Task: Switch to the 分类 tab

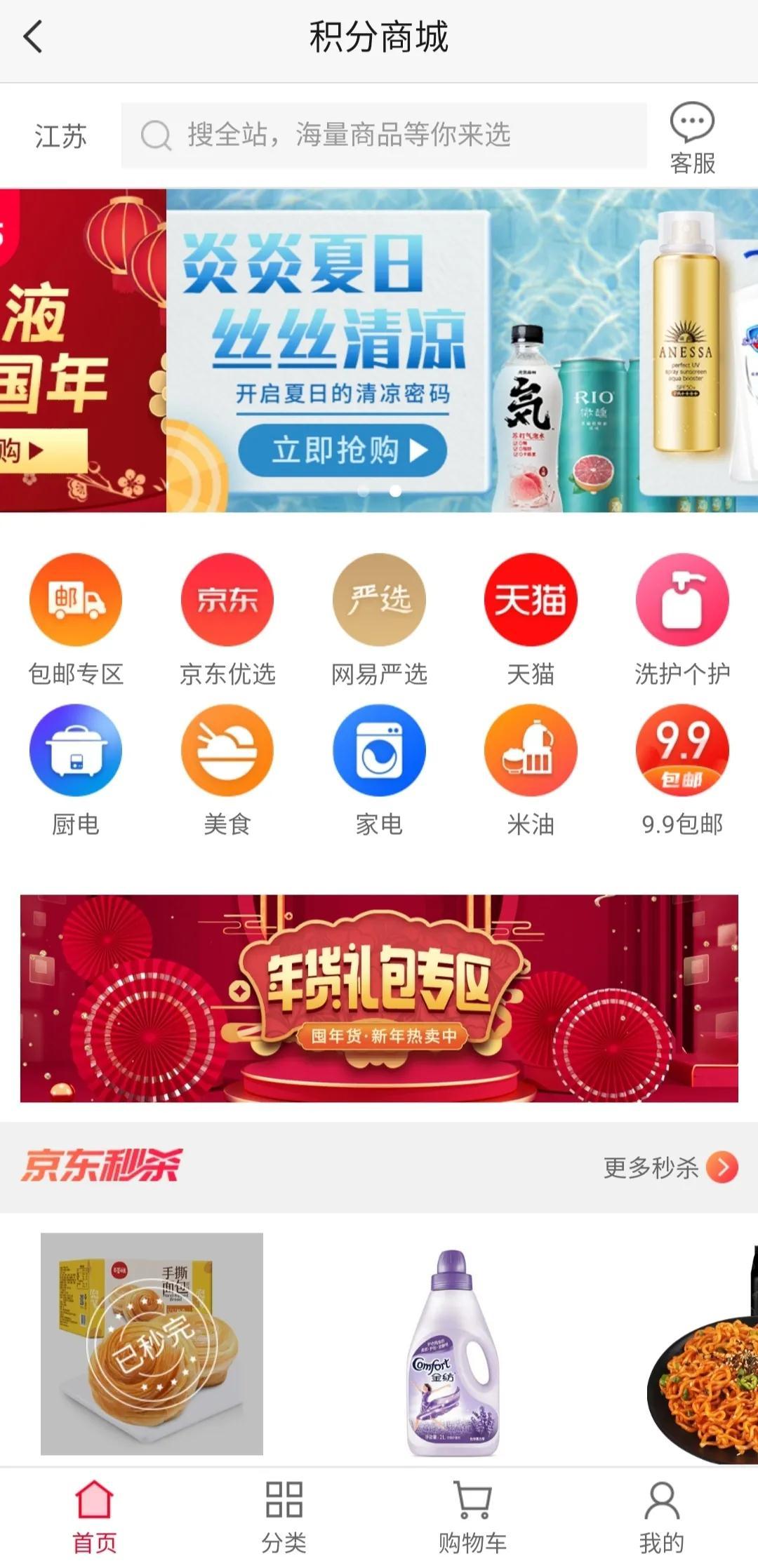Action: tap(284, 1515)
